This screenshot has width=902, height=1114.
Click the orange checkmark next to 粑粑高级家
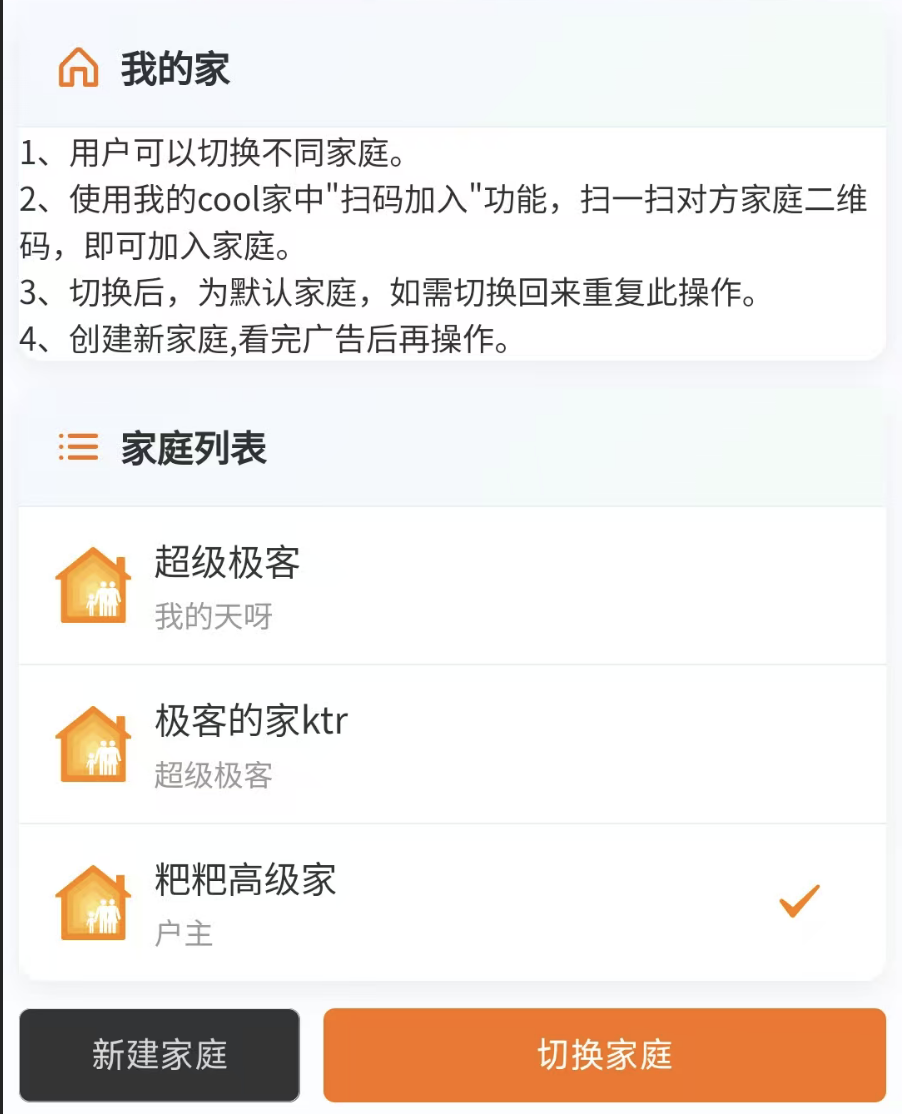click(797, 903)
